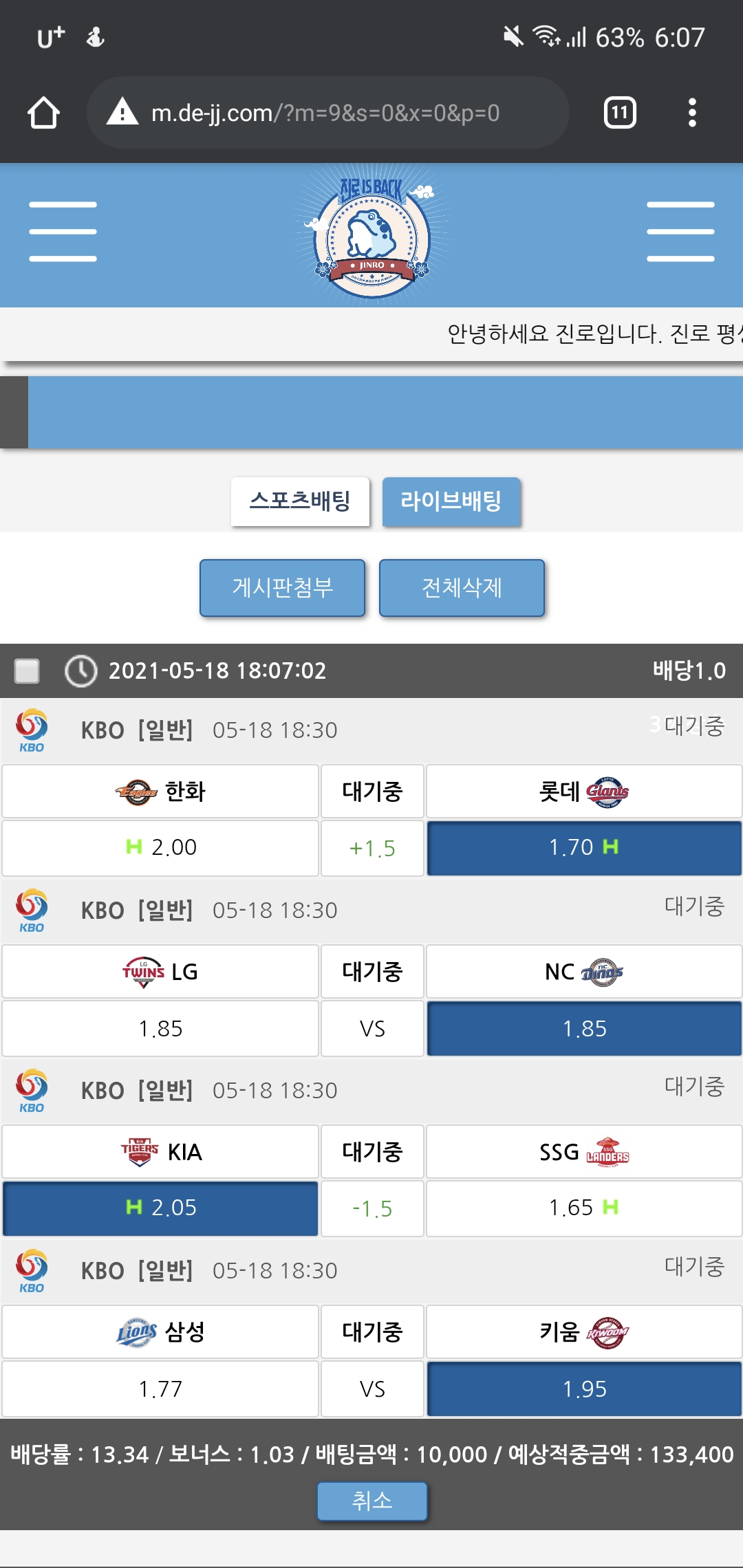Open the left hamburger menu
This screenshot has height=1568, width=743.
[63, 232]
